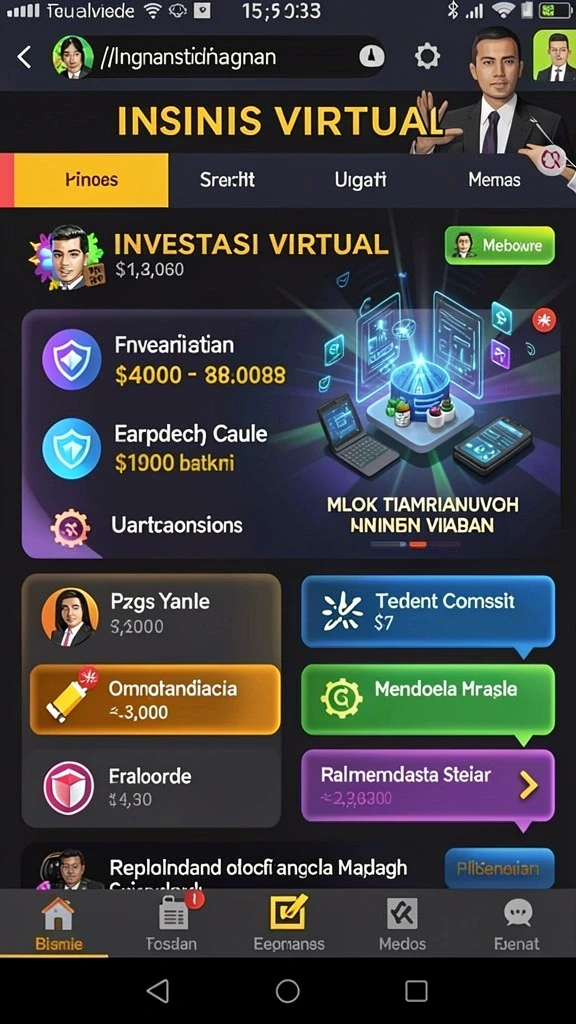
Task: Tap the green Mendoela Mrasla button
Action: [x=428, y=700]
